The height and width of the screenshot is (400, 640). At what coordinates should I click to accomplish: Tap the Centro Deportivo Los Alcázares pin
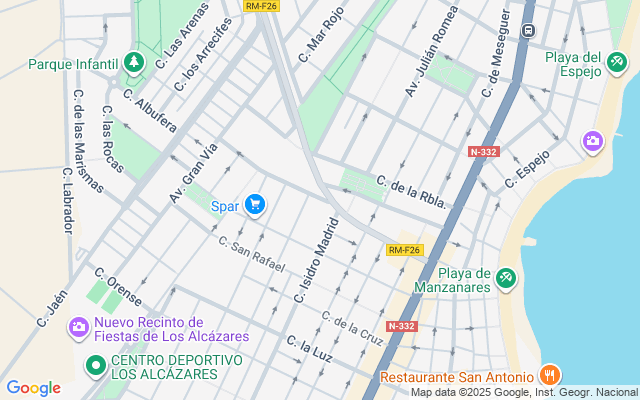tap(96, 366)
